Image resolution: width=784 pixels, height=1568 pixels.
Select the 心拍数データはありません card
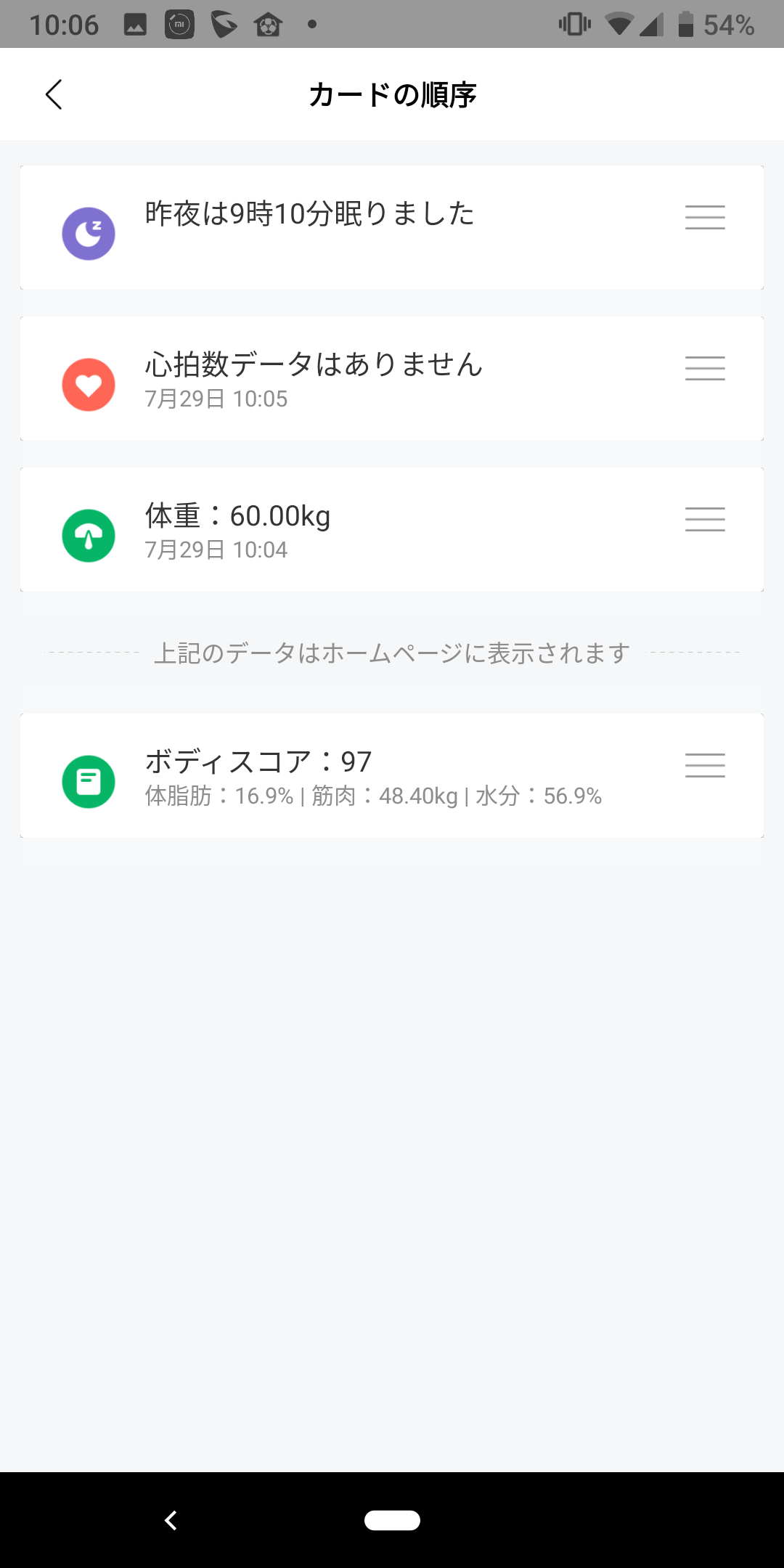pos(392,379)
